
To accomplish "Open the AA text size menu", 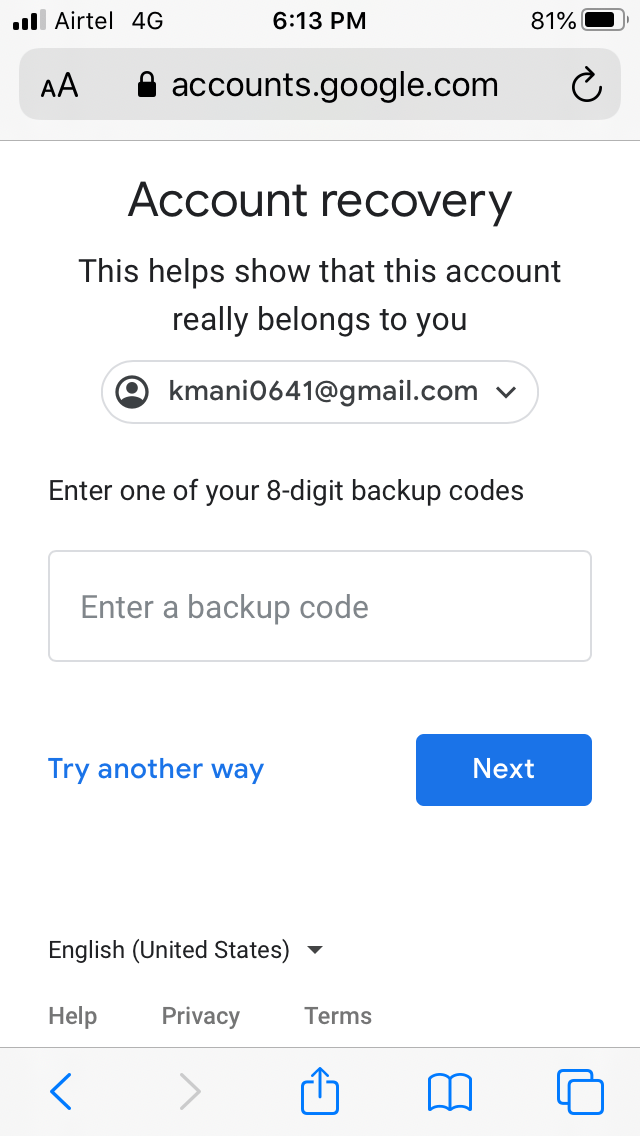I will point(59,86).
